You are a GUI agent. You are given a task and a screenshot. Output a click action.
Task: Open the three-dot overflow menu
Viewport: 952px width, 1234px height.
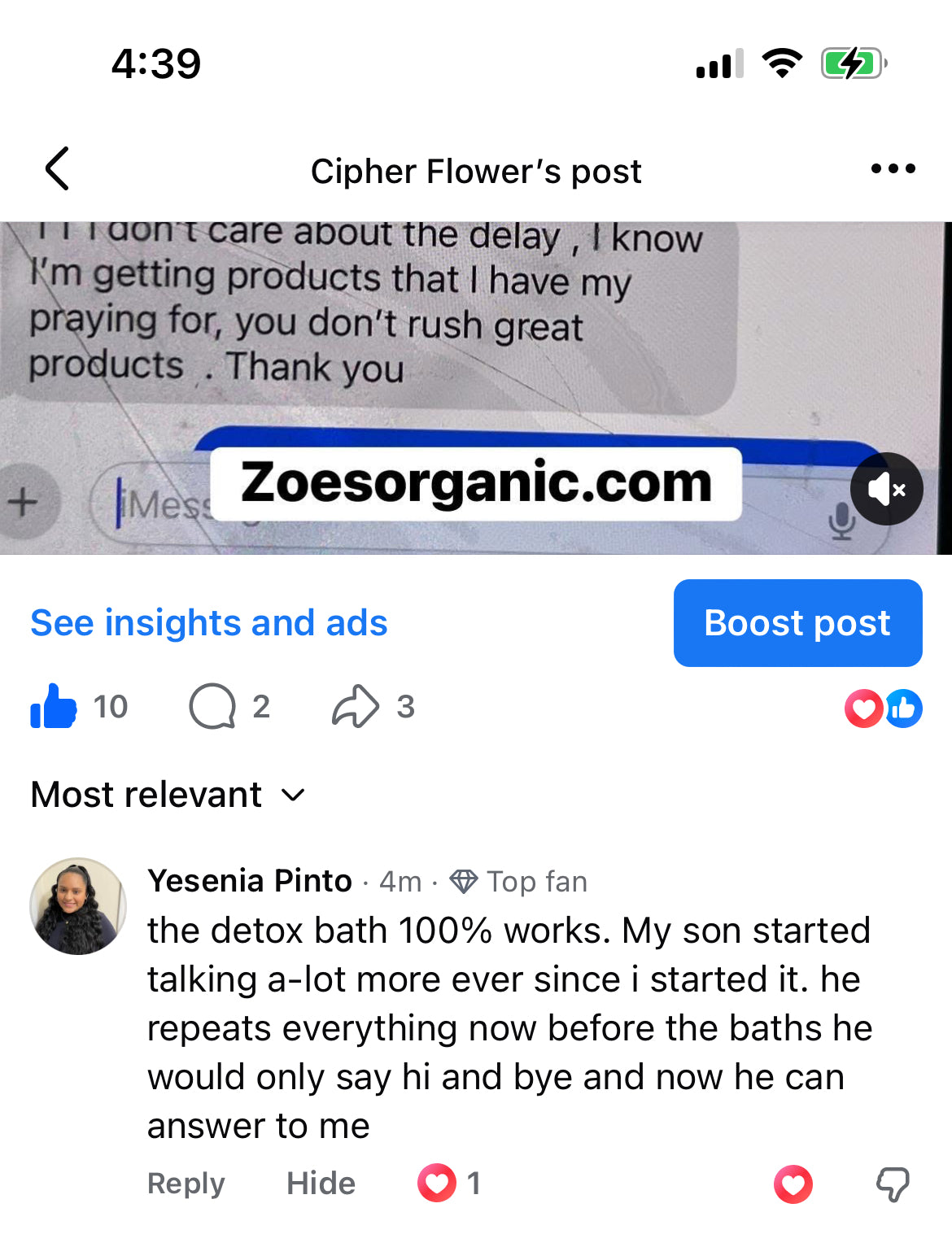(x=893, y=169)
